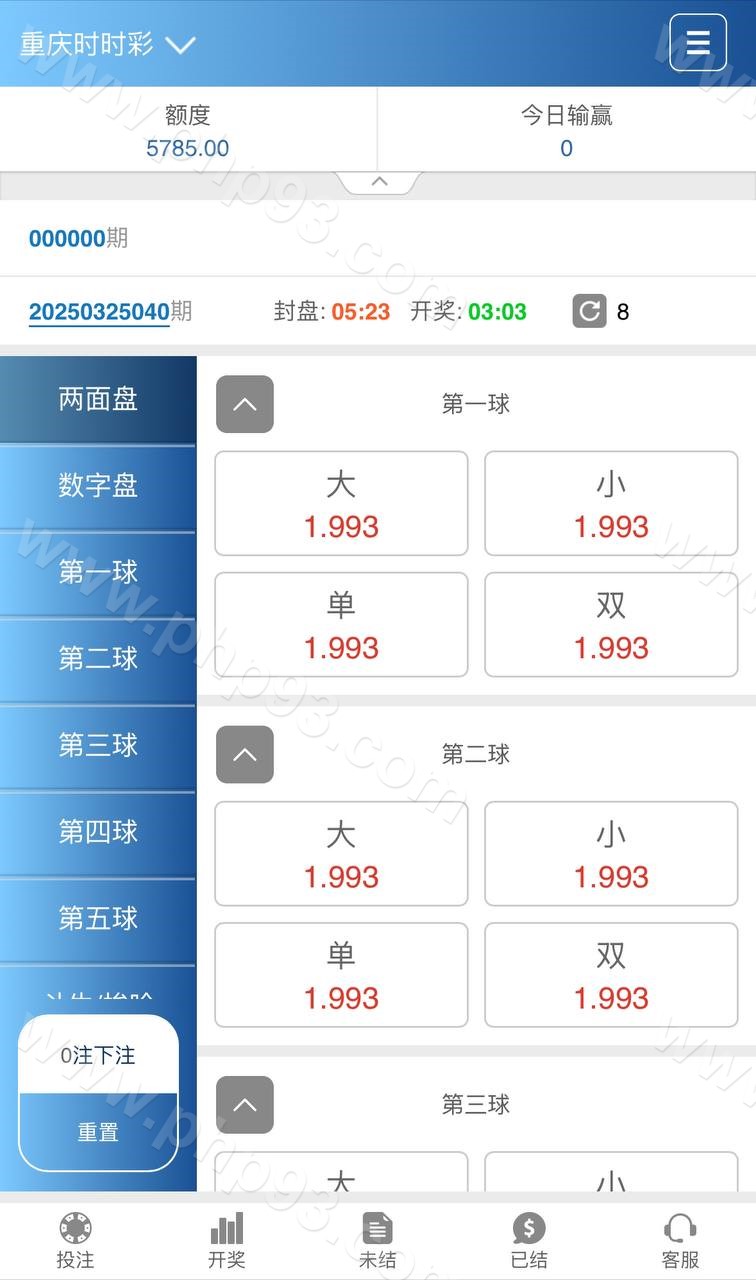Open the 未结 bottom tab
The image size is (756, 1280).
(377, 1240)
